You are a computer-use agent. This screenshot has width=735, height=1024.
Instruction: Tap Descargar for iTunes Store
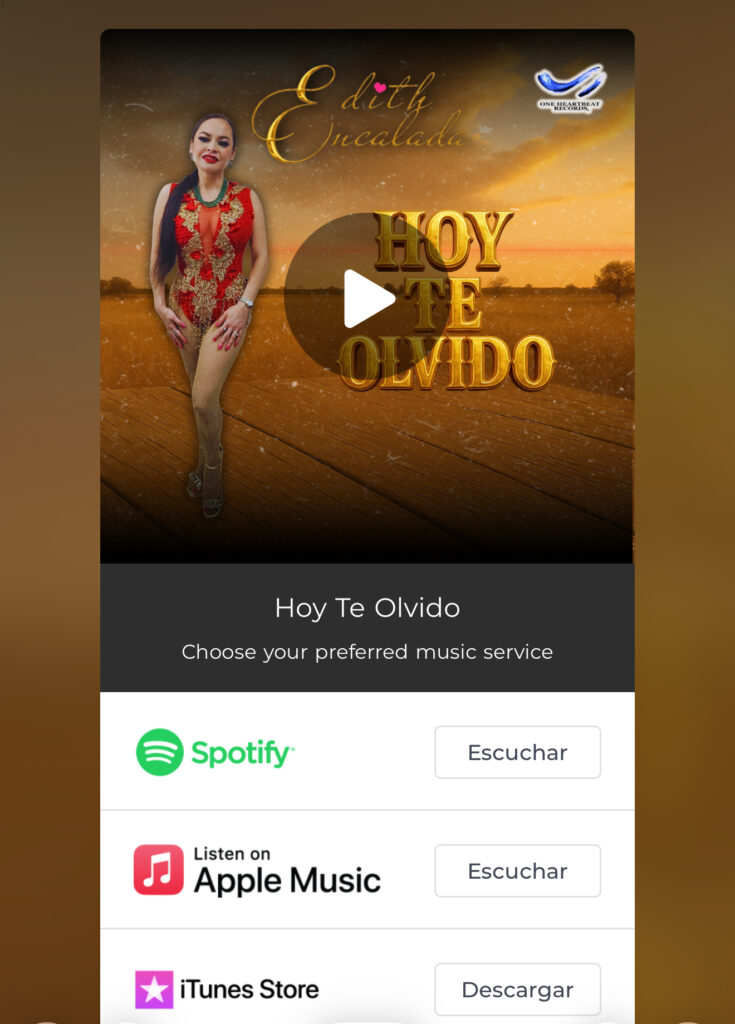tap(517, 989)
